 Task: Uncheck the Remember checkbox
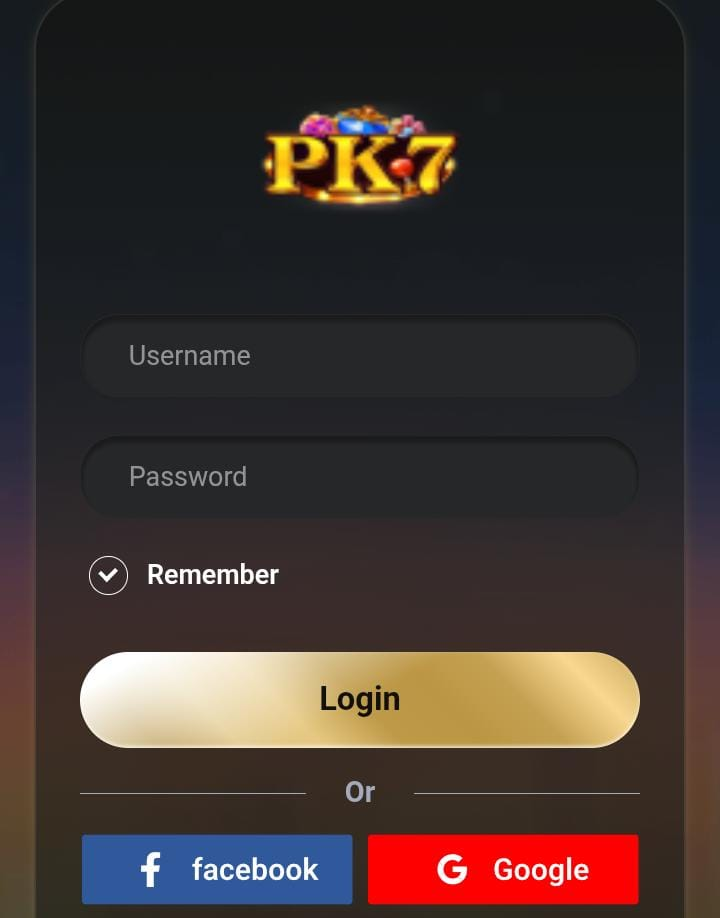click(x=108, y=575)
